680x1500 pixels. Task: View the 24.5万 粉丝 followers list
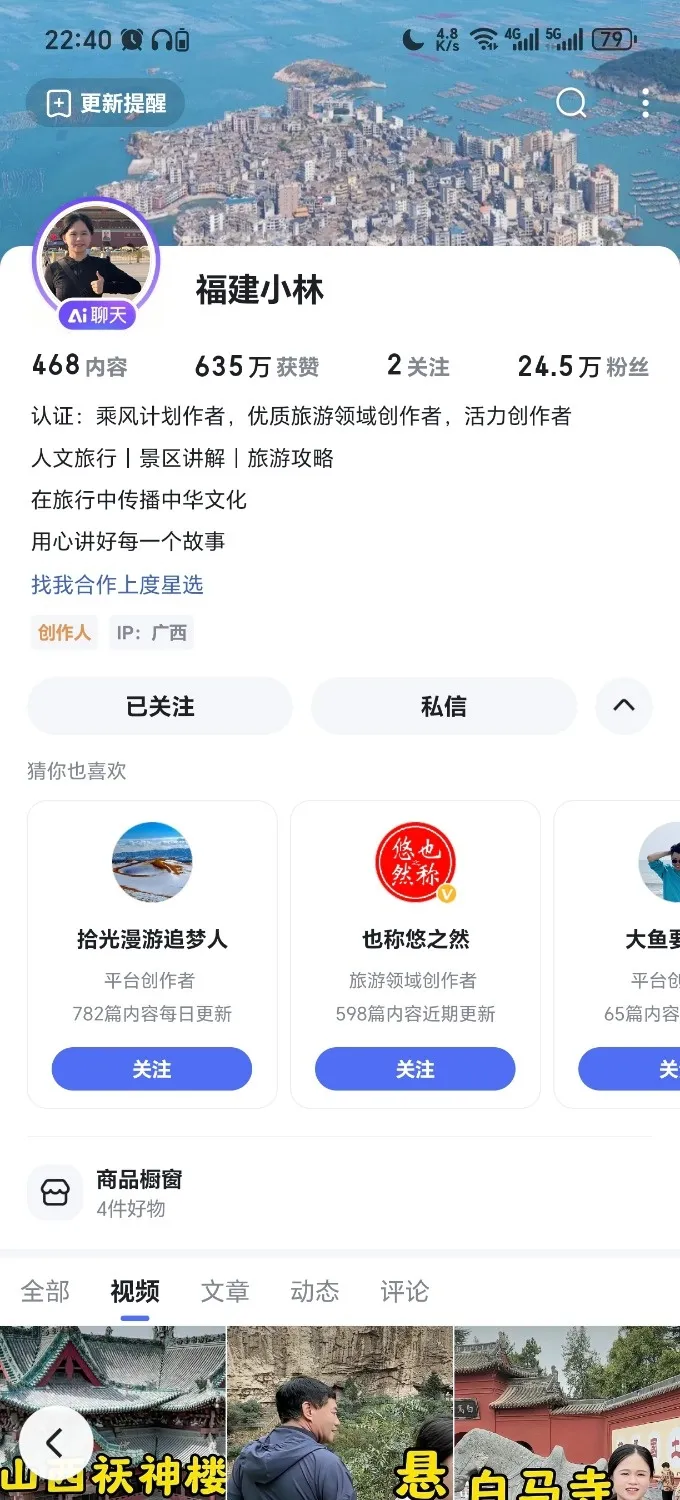[583, 367]
